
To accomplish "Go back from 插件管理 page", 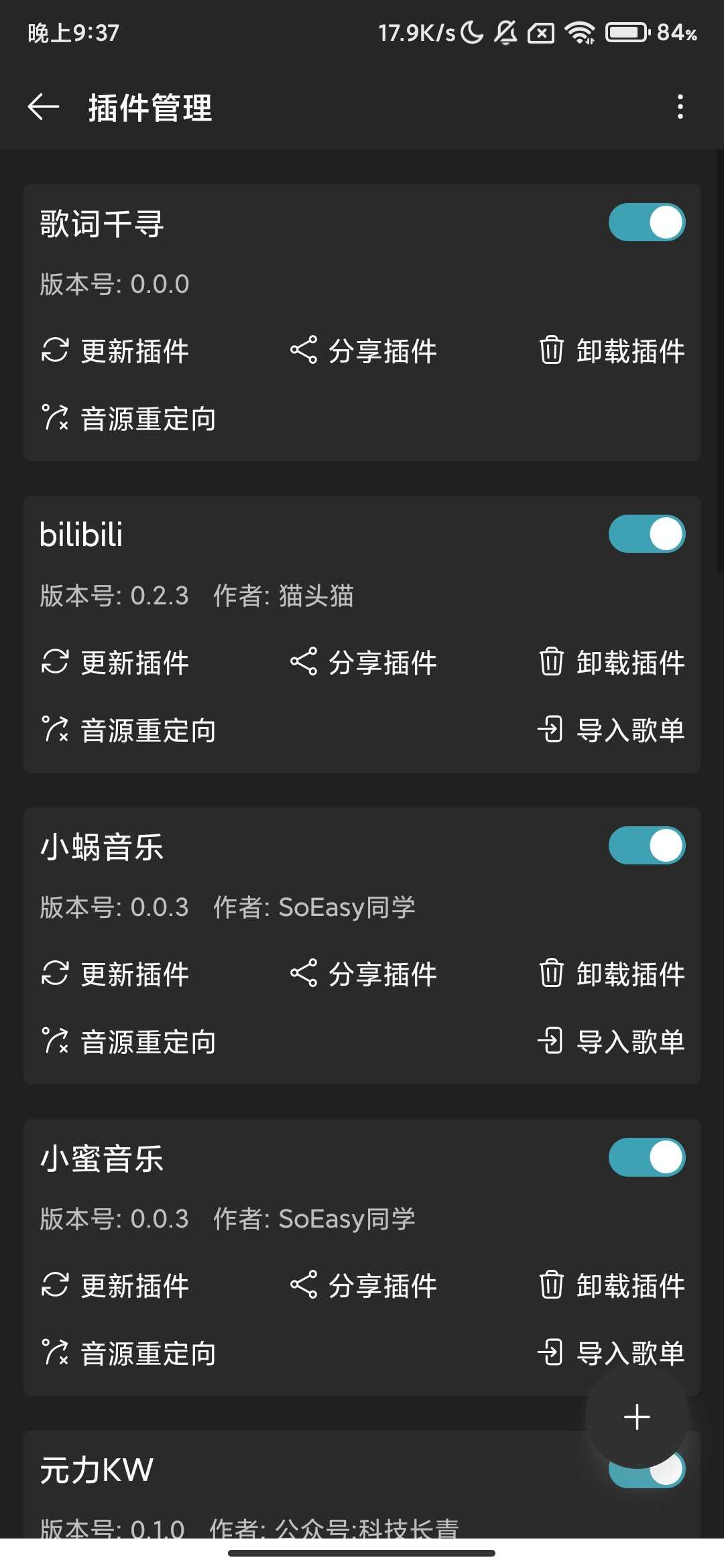I will coord(44,107).
